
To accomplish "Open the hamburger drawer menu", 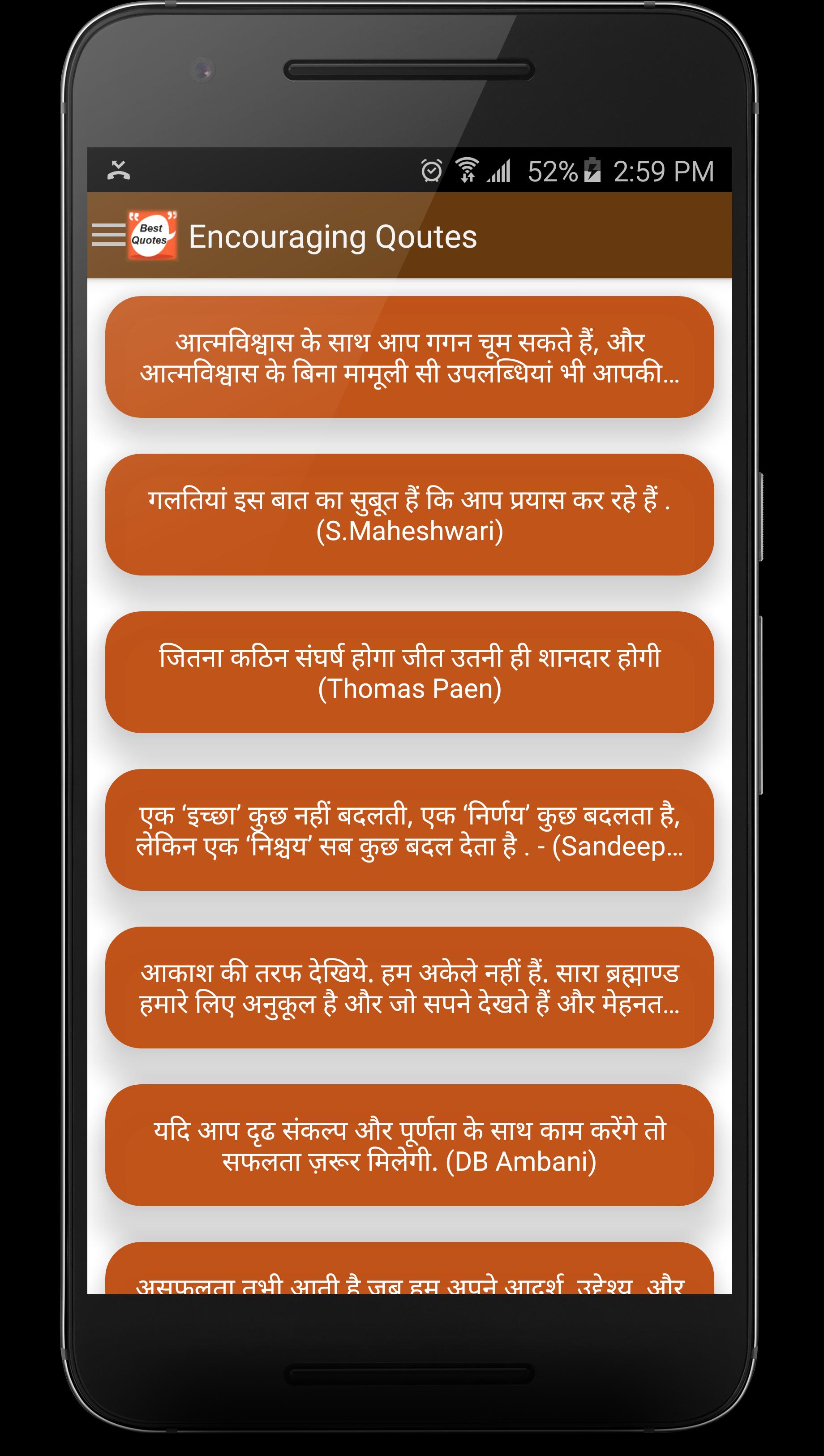I will [109, 235].
